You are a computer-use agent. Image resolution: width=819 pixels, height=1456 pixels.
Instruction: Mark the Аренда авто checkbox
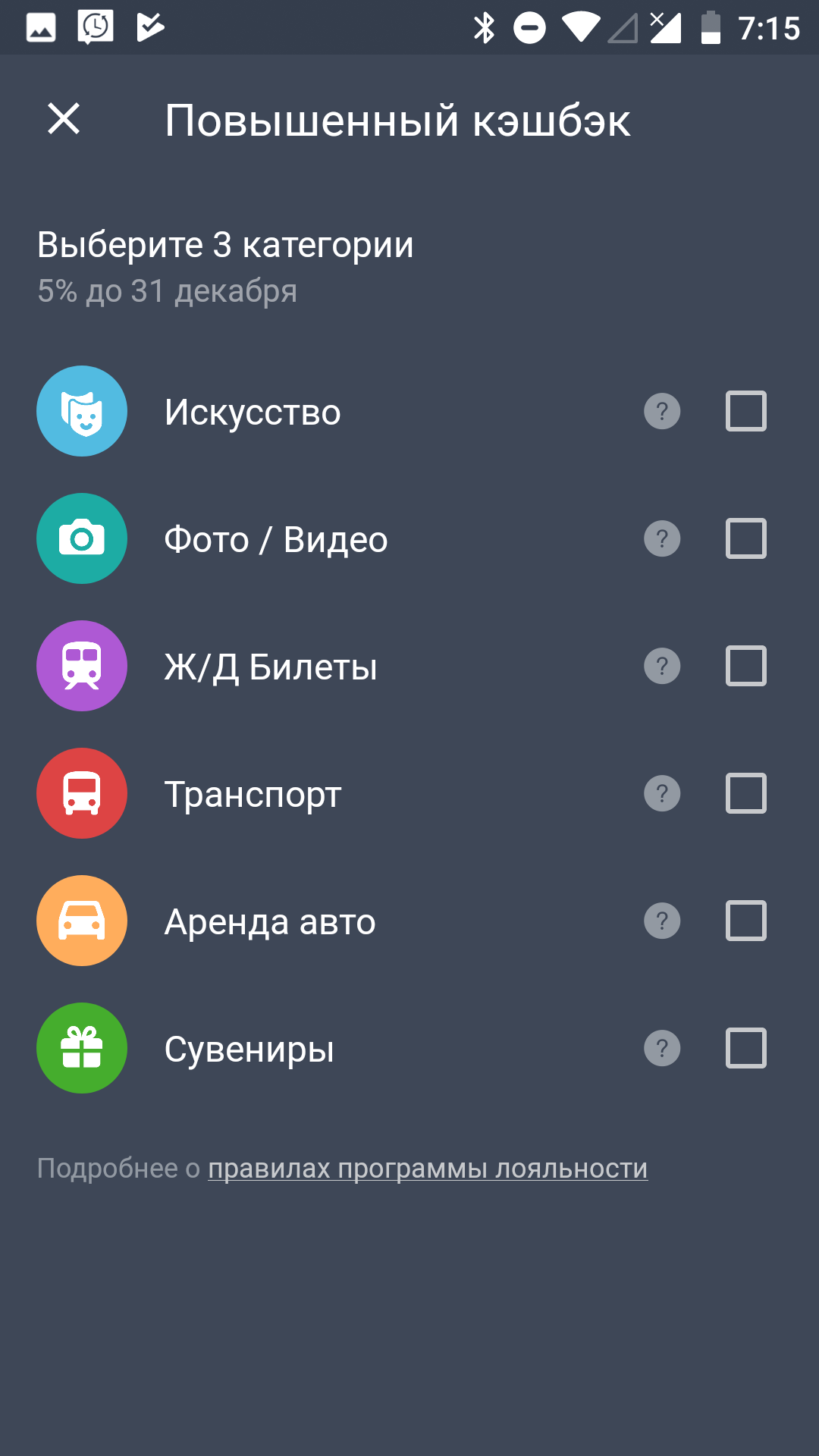coord(746,921)
